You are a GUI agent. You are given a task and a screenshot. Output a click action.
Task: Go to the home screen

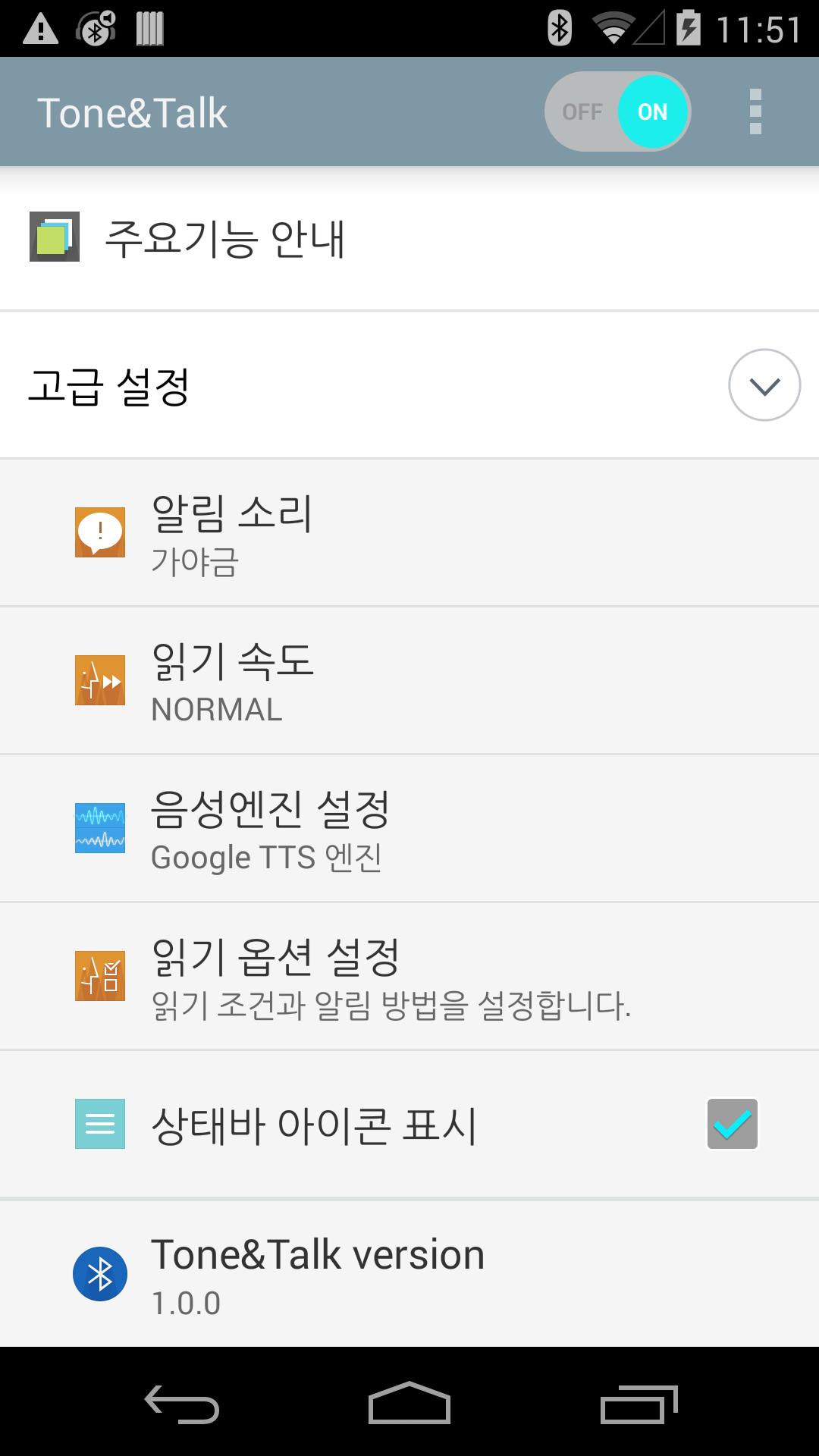[409, 1404]
